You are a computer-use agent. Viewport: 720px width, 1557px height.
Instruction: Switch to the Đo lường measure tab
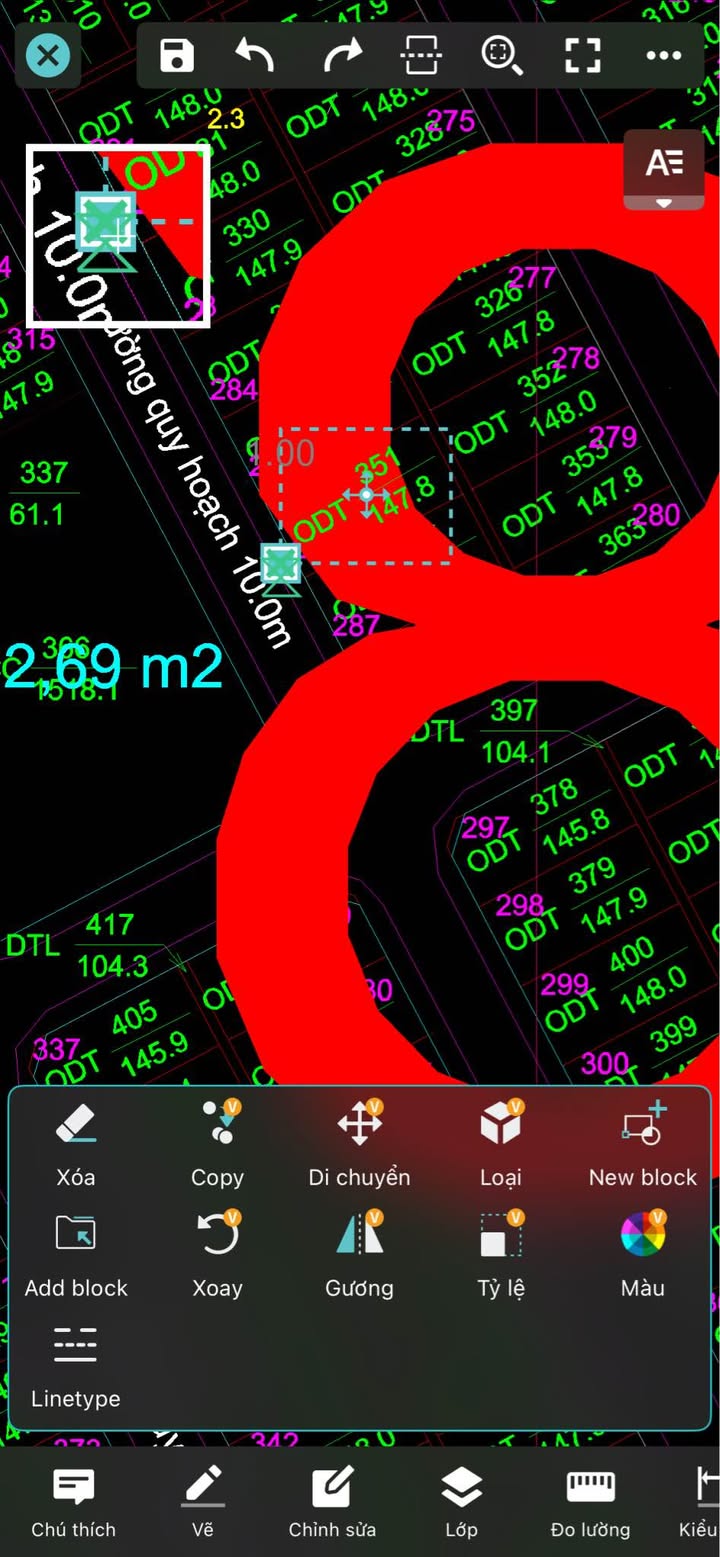tap(590, 1502)
